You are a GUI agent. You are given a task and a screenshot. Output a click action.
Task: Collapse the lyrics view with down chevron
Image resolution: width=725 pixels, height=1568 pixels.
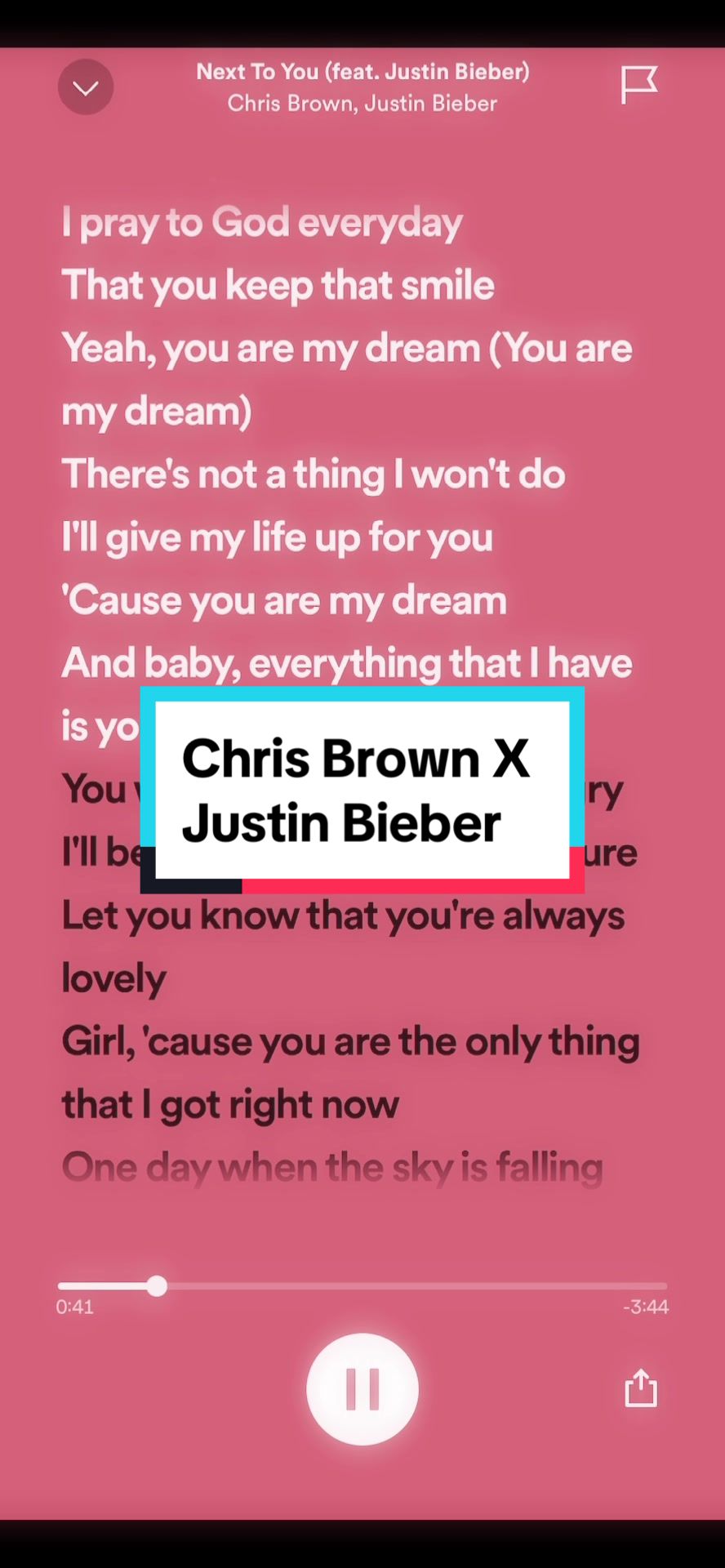[x=86, y=87]
